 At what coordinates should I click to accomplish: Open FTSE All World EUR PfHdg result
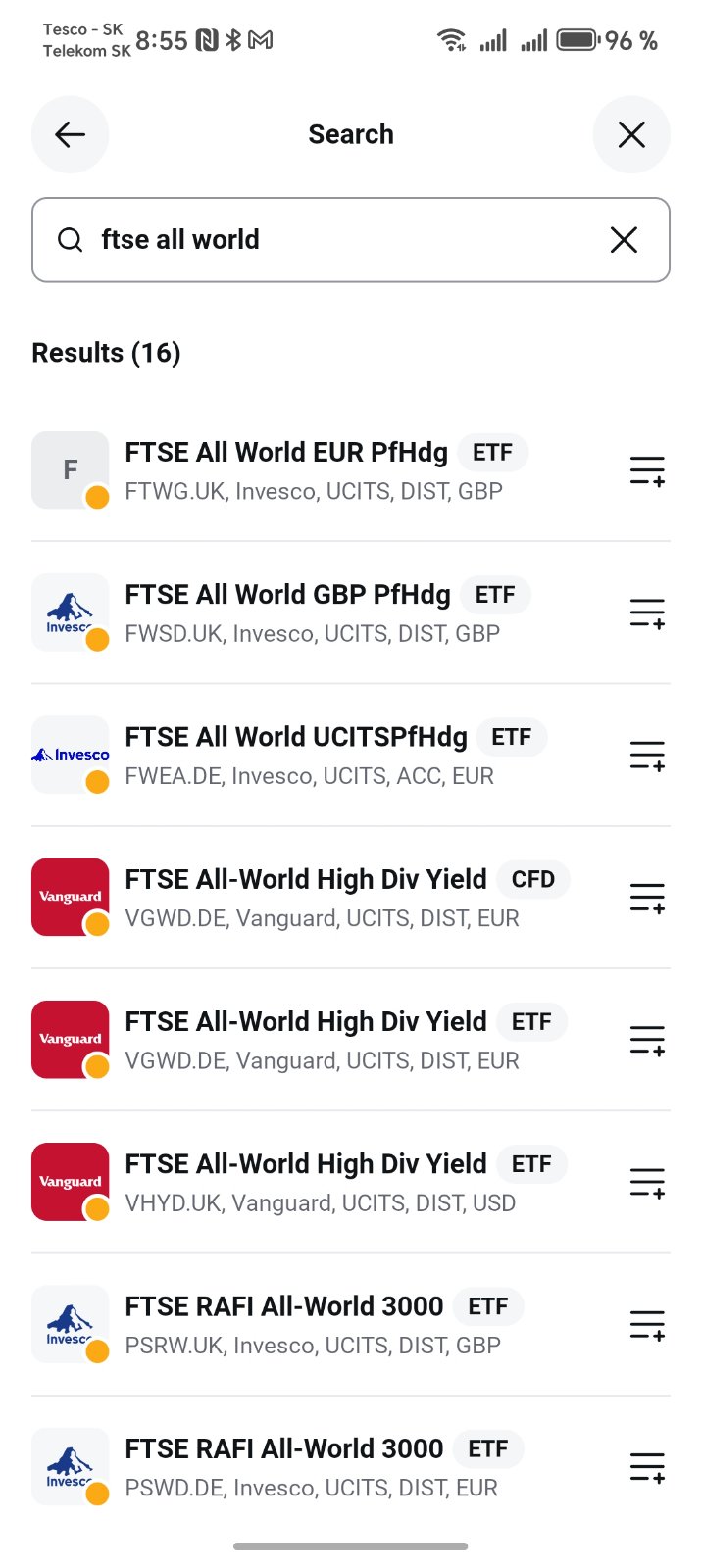314,470
